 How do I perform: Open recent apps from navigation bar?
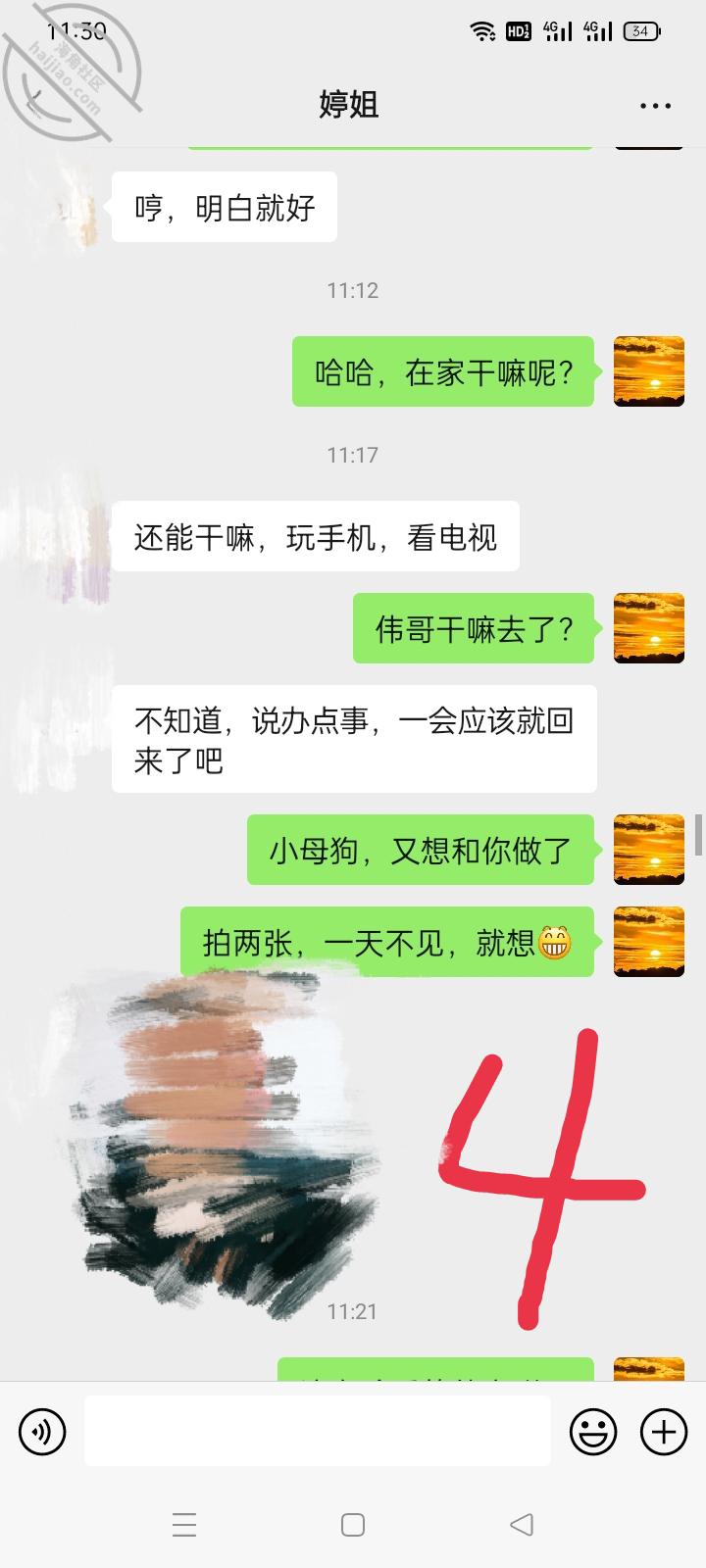pos(184,1525)
